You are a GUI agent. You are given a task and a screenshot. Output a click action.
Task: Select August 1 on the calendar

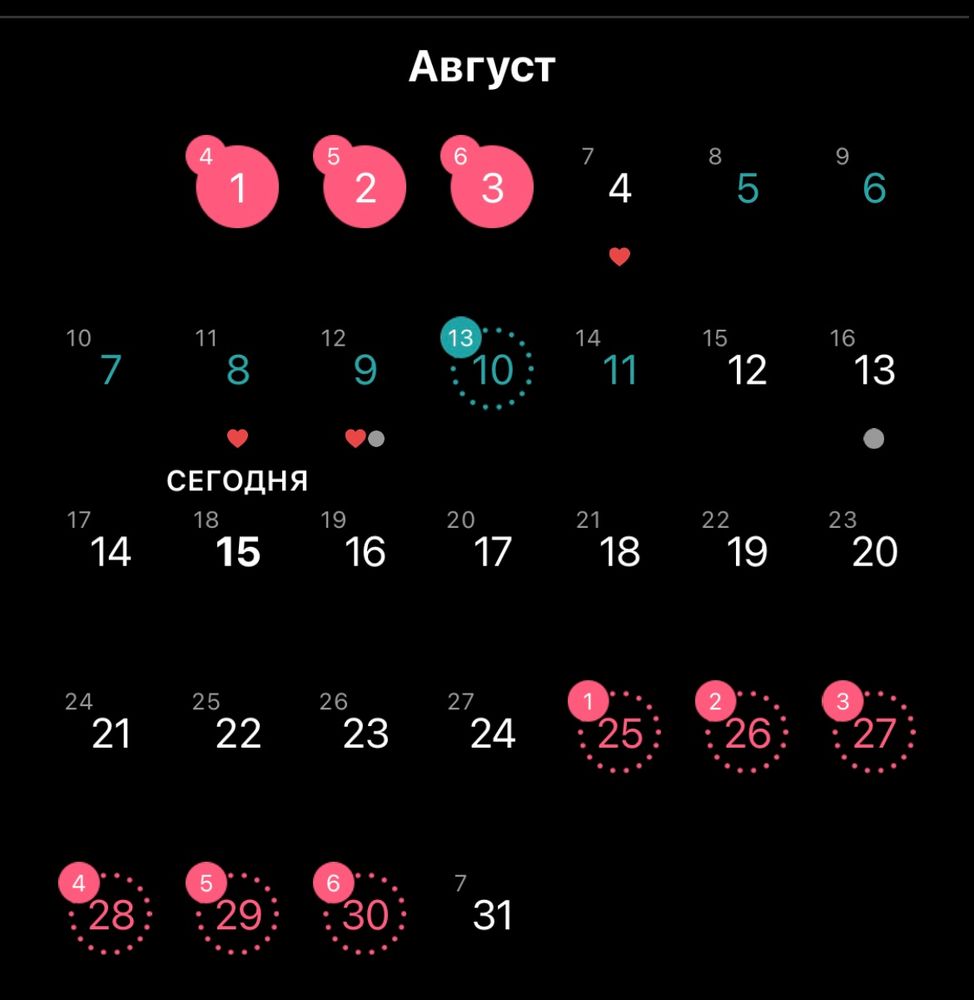237,188
